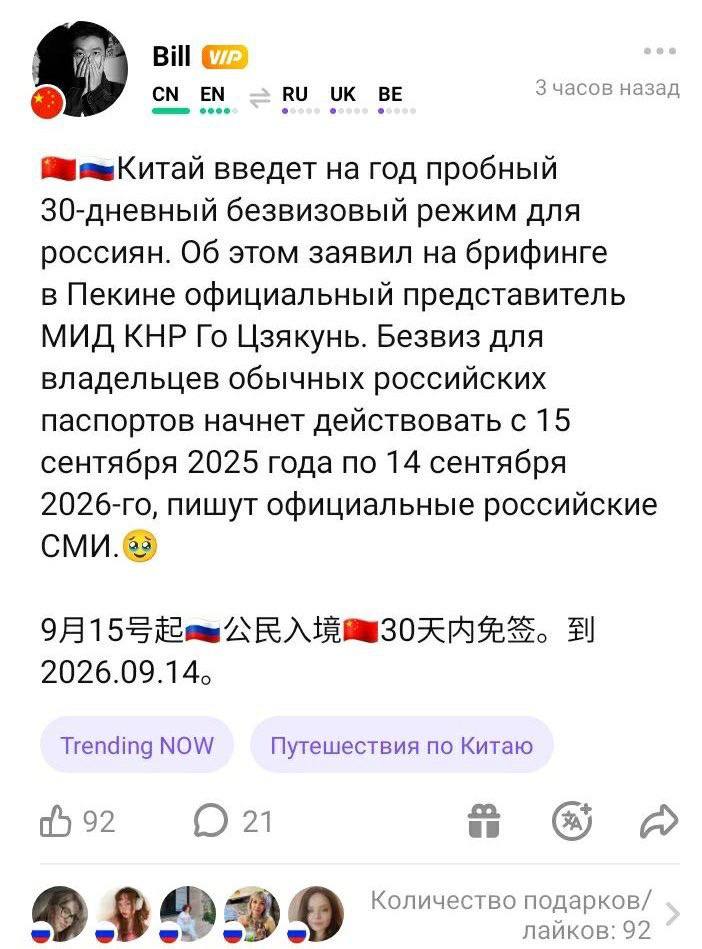
Task: Share Bill's post
Action: [658, 822]
